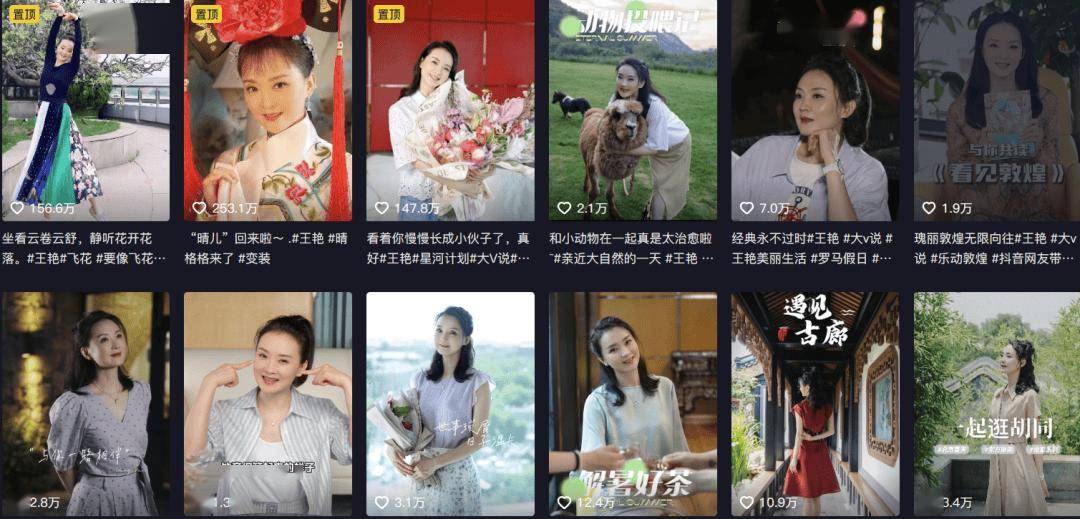The image size is (1080, 519).
Task: Play the "晴儿"回来啦 video
Action: click(x=267, y=110)
